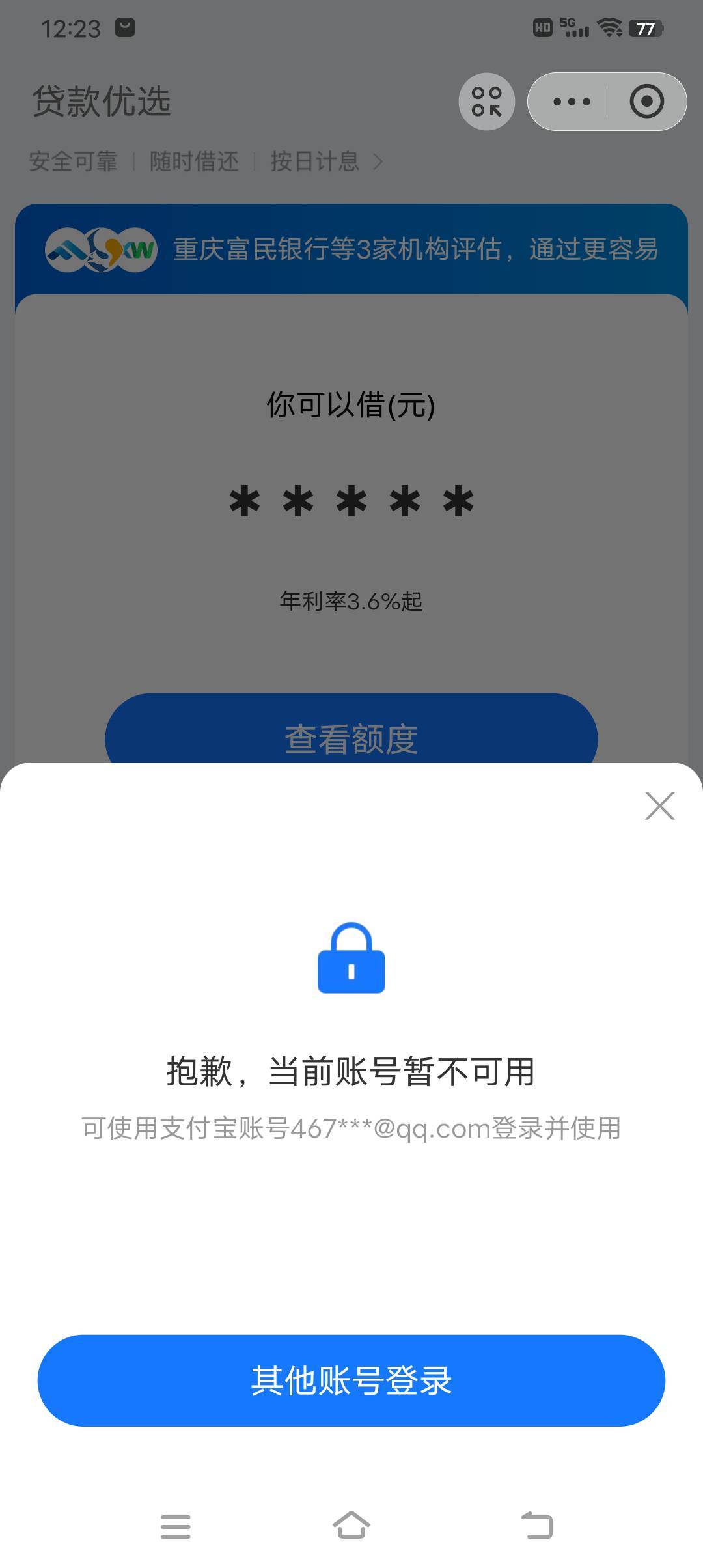Tap 其他账号登录 to log in with another account
The width and height of the screenshot is (703, 1568).
coord(351,1380)
